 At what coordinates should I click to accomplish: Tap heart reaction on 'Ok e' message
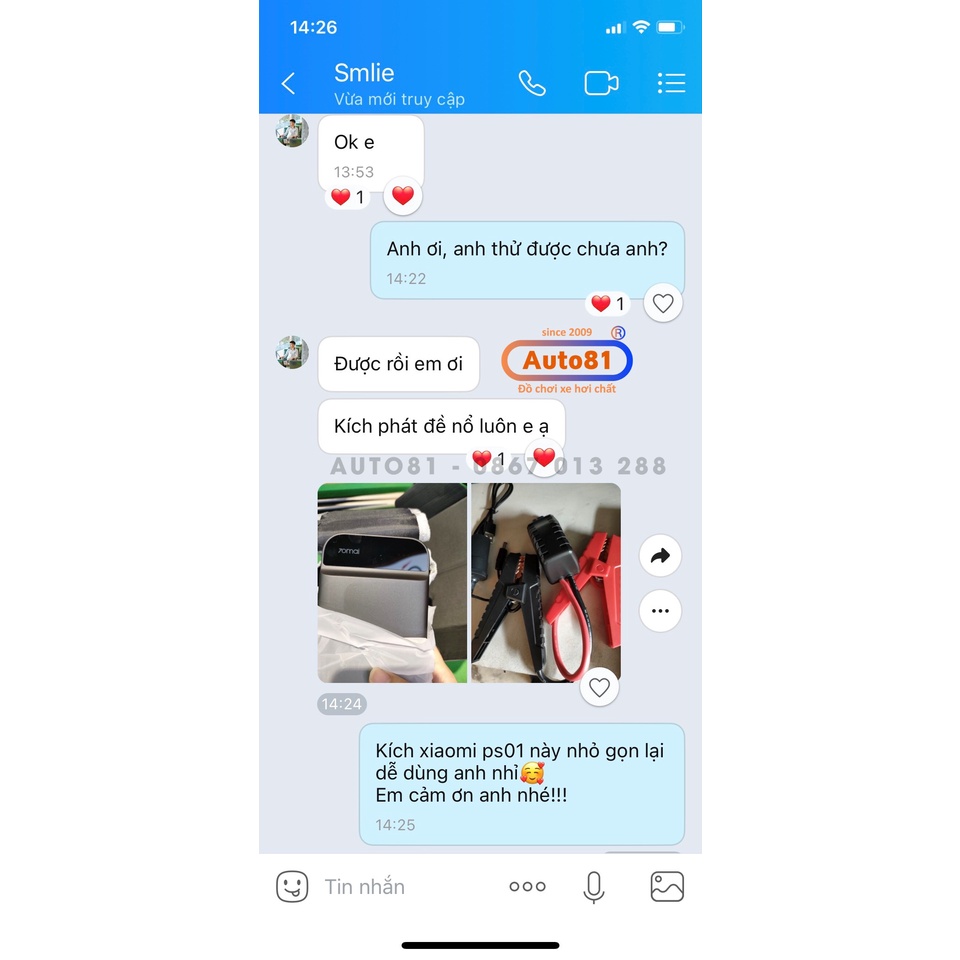pyautogui.click(x=403, y=196)
